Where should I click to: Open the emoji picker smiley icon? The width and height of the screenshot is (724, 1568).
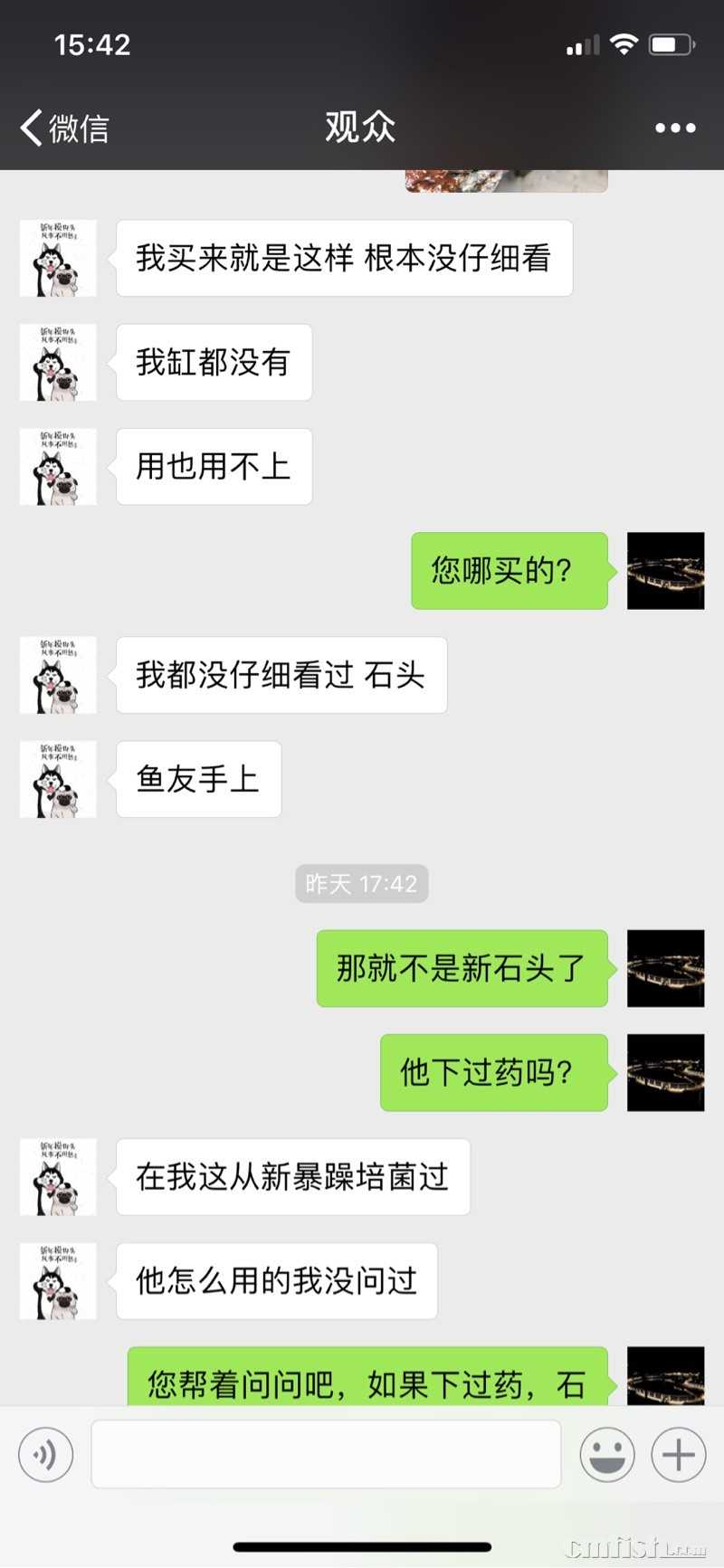(607, 1452)
